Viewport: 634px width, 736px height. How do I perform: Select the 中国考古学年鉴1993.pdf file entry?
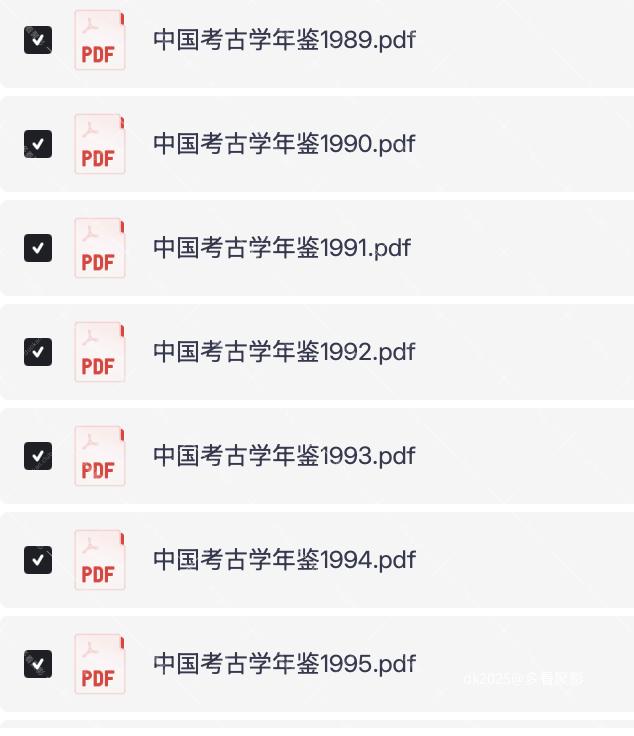283,456
